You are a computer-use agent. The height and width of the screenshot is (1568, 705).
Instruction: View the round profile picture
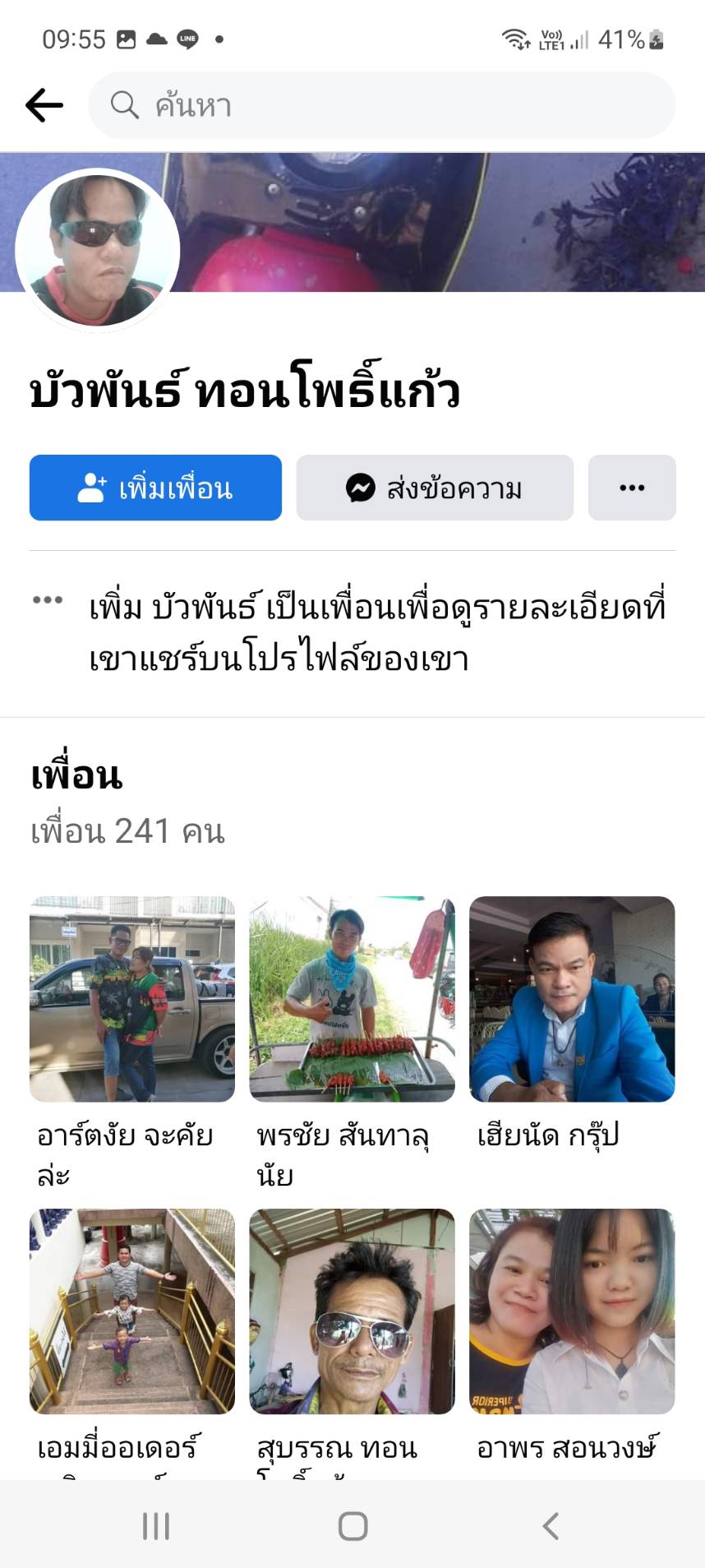98,249
